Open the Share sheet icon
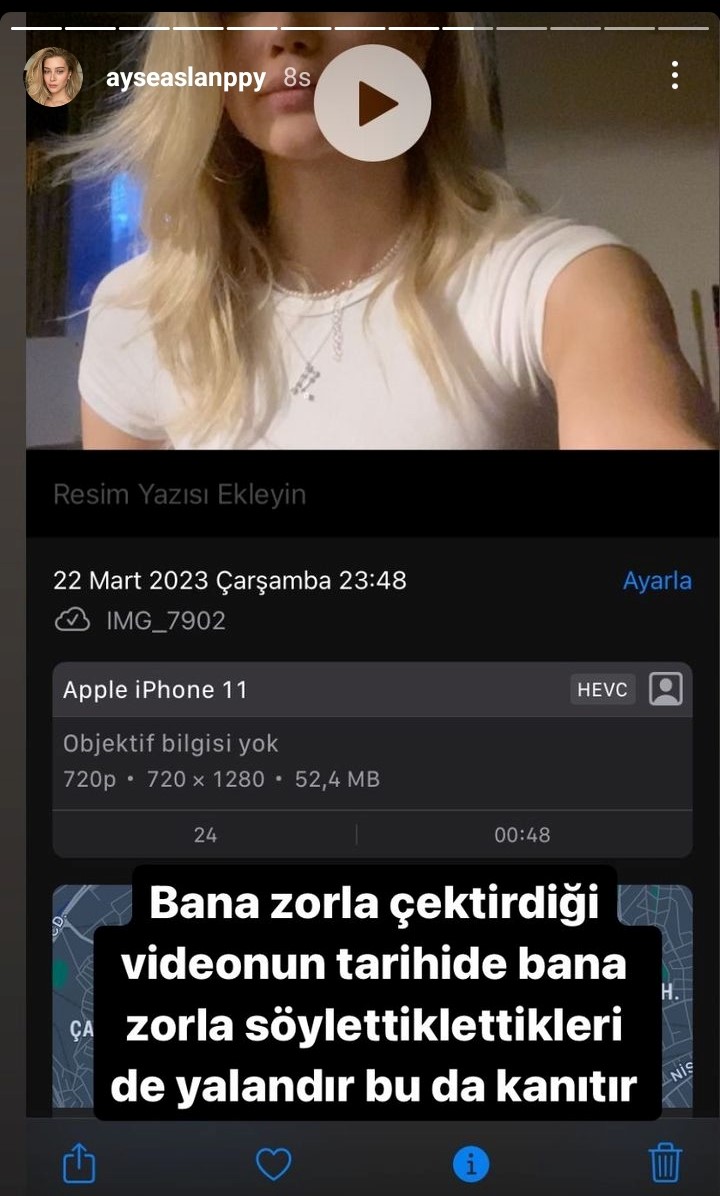 78,1163
